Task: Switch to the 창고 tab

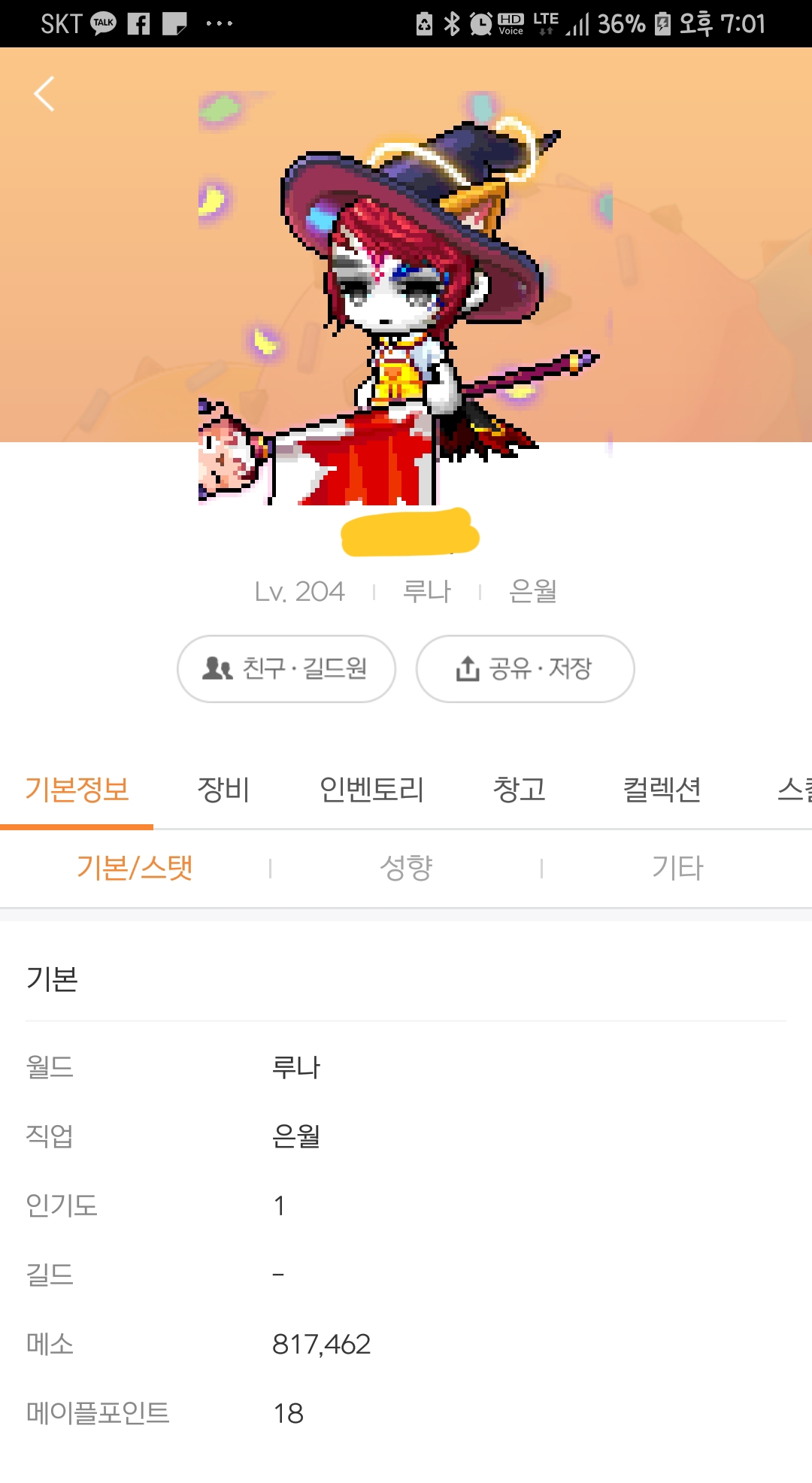Action: pos(519,790)
